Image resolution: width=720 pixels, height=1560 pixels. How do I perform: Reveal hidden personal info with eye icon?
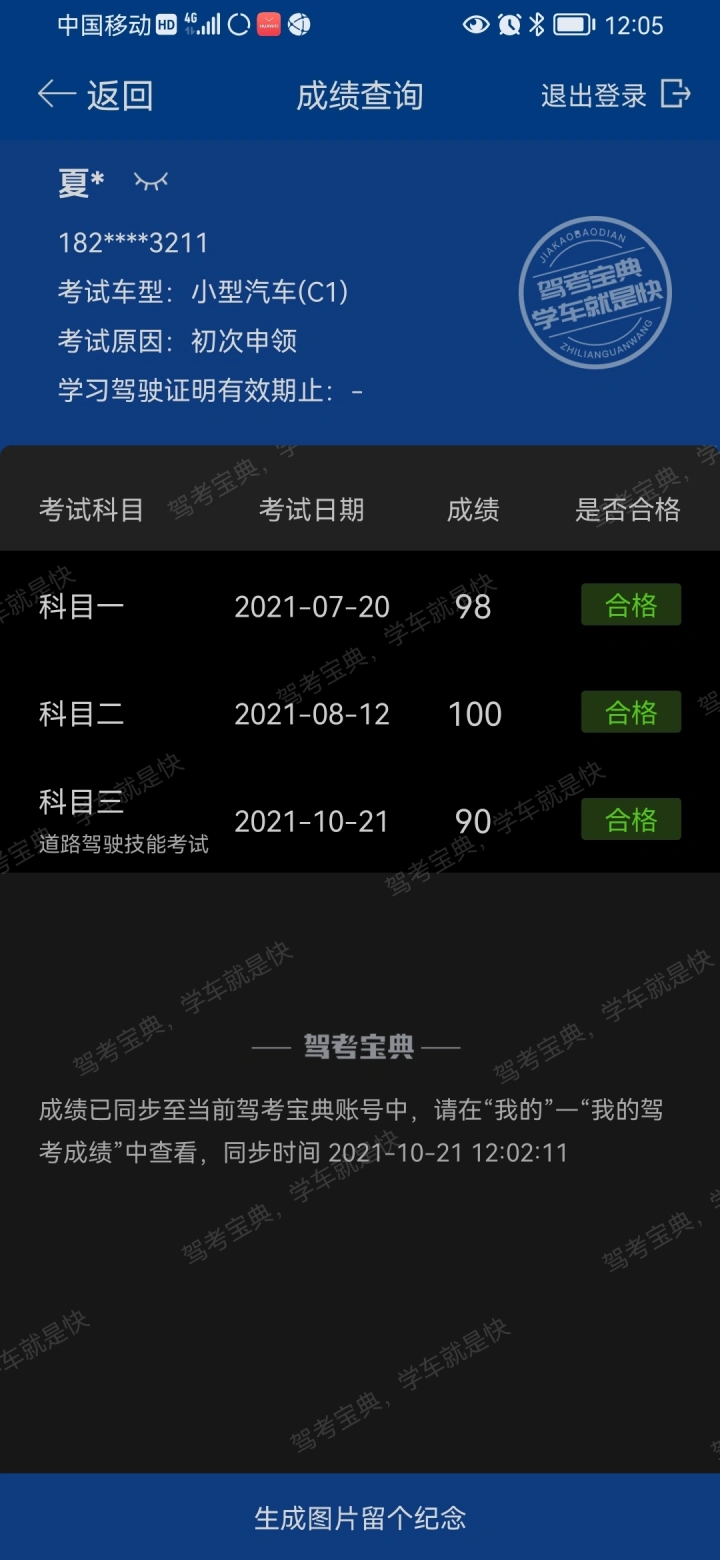pos(151,181)
